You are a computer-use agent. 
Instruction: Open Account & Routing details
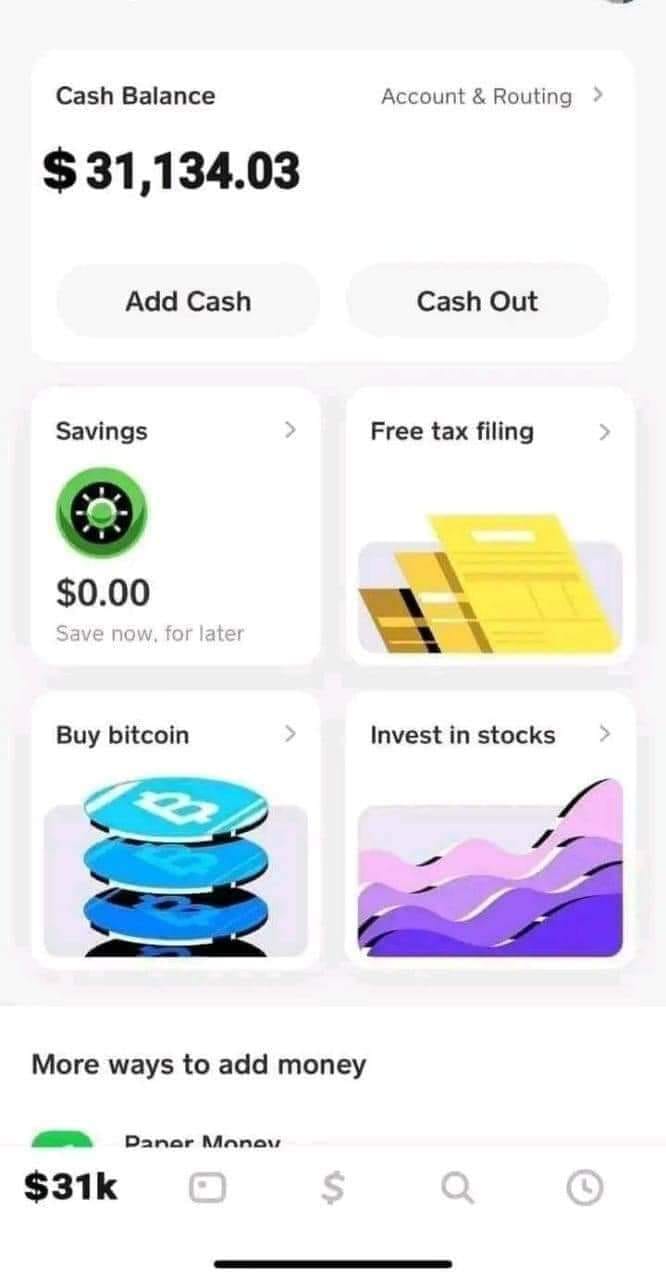pos(492,97)
